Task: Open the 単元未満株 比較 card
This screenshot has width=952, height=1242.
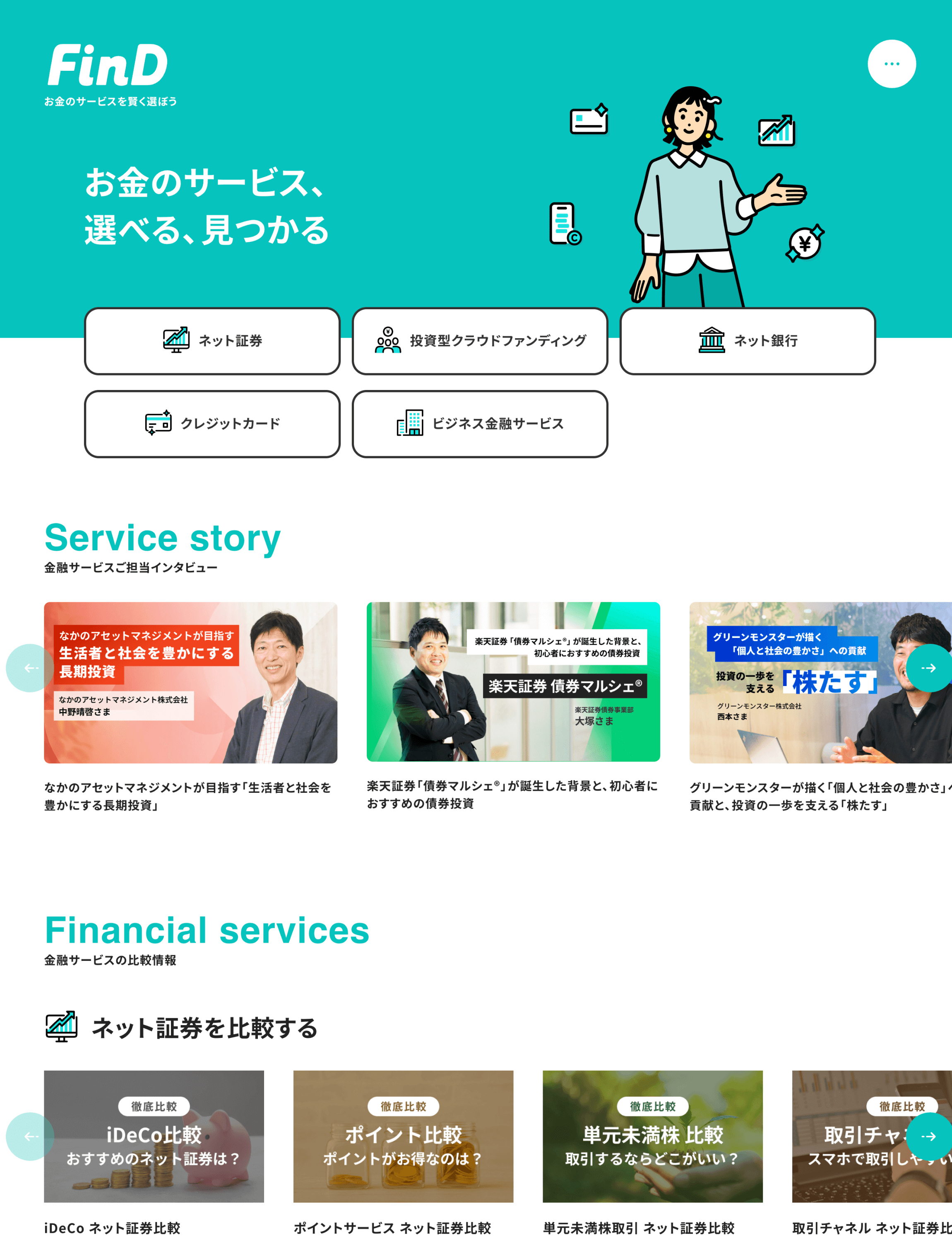Action: [652, 1136]
